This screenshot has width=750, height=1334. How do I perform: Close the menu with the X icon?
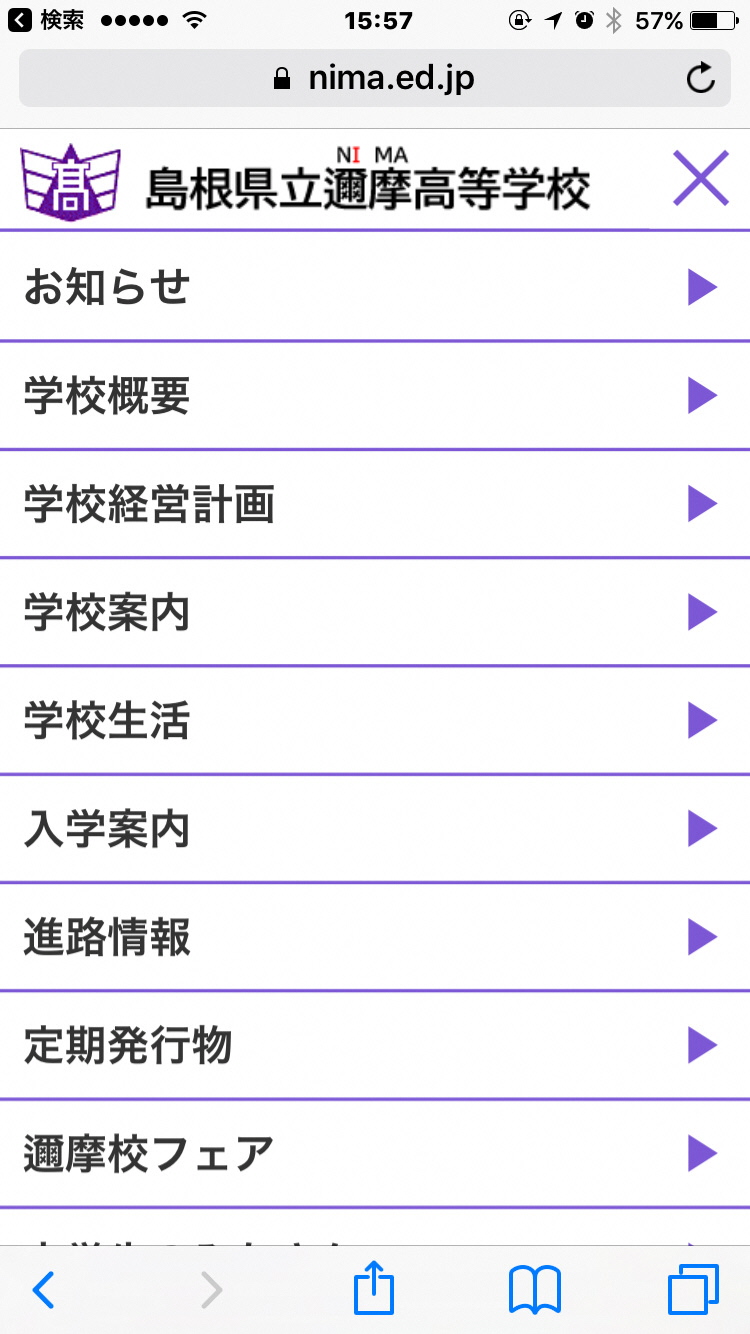click(x=700, y=179)
